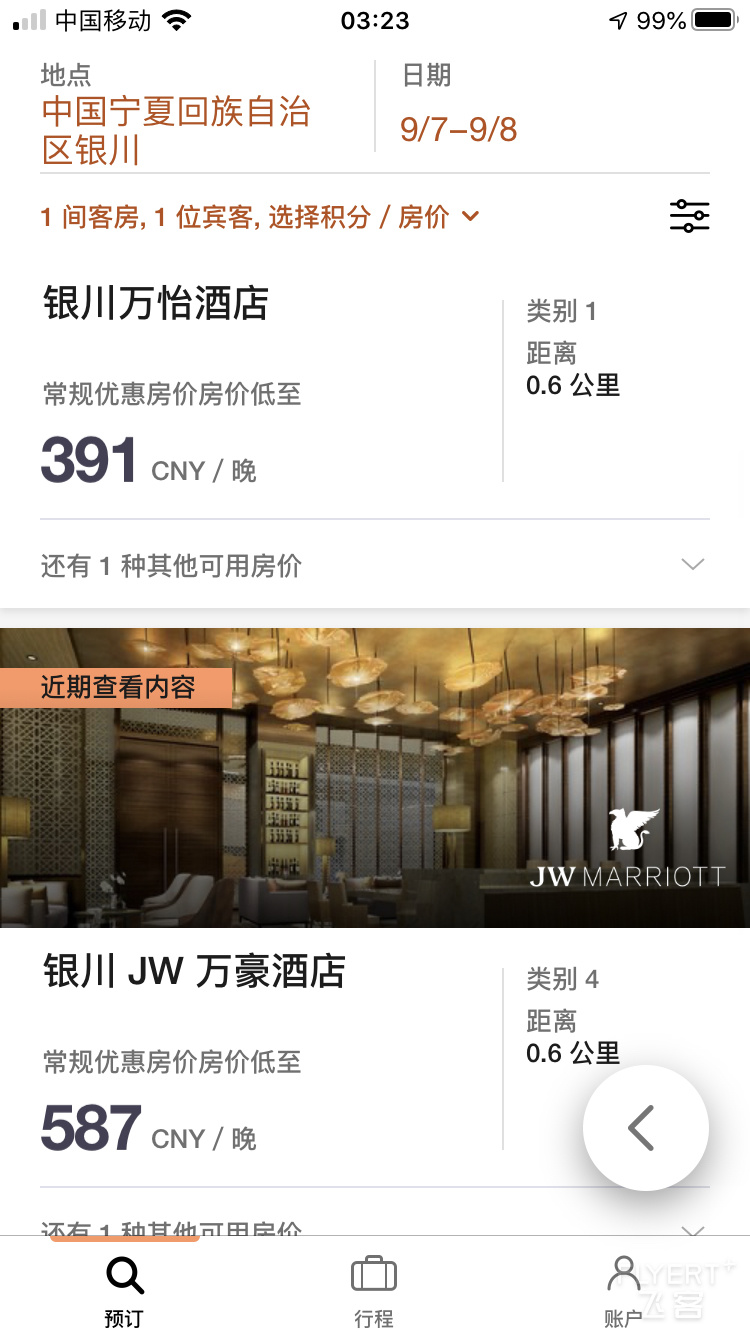Image resolution: width=750 pixels, height=1334 pixels.
Task: Expand other rates for 银川万怡酒店
Action: coord(375,565)
